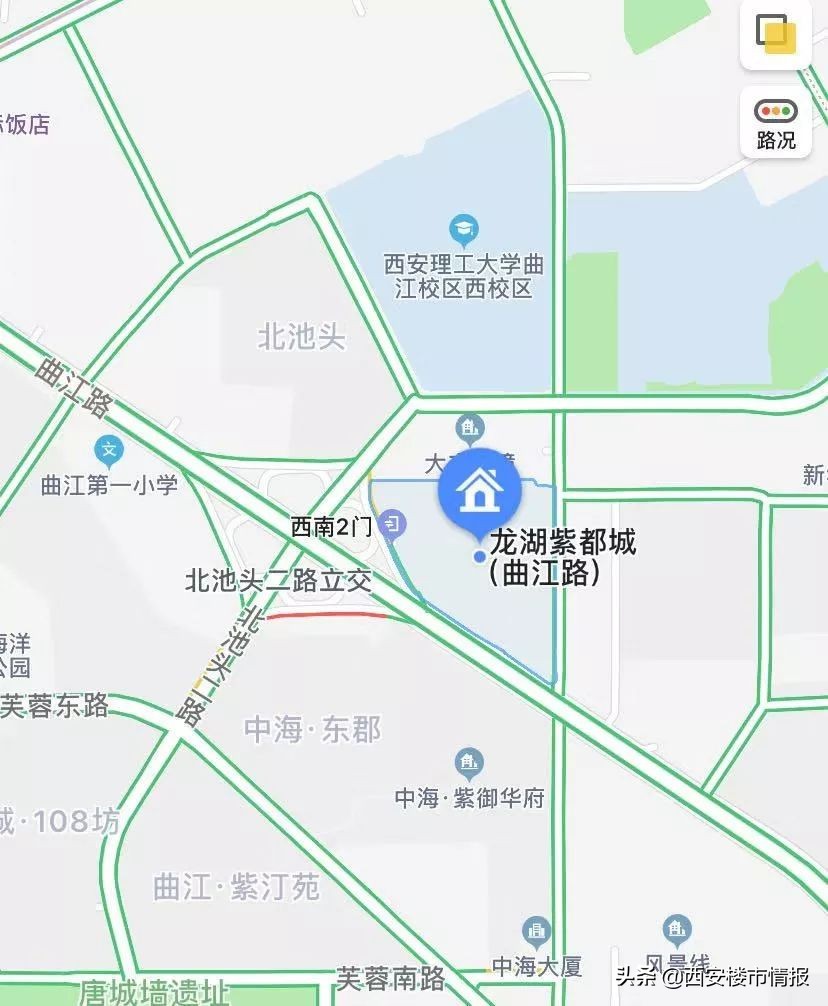Image resolution: width=828 pixels, height=1006 pixels.
Task: Select the 中海·东郡 community label
Action: 312,728
